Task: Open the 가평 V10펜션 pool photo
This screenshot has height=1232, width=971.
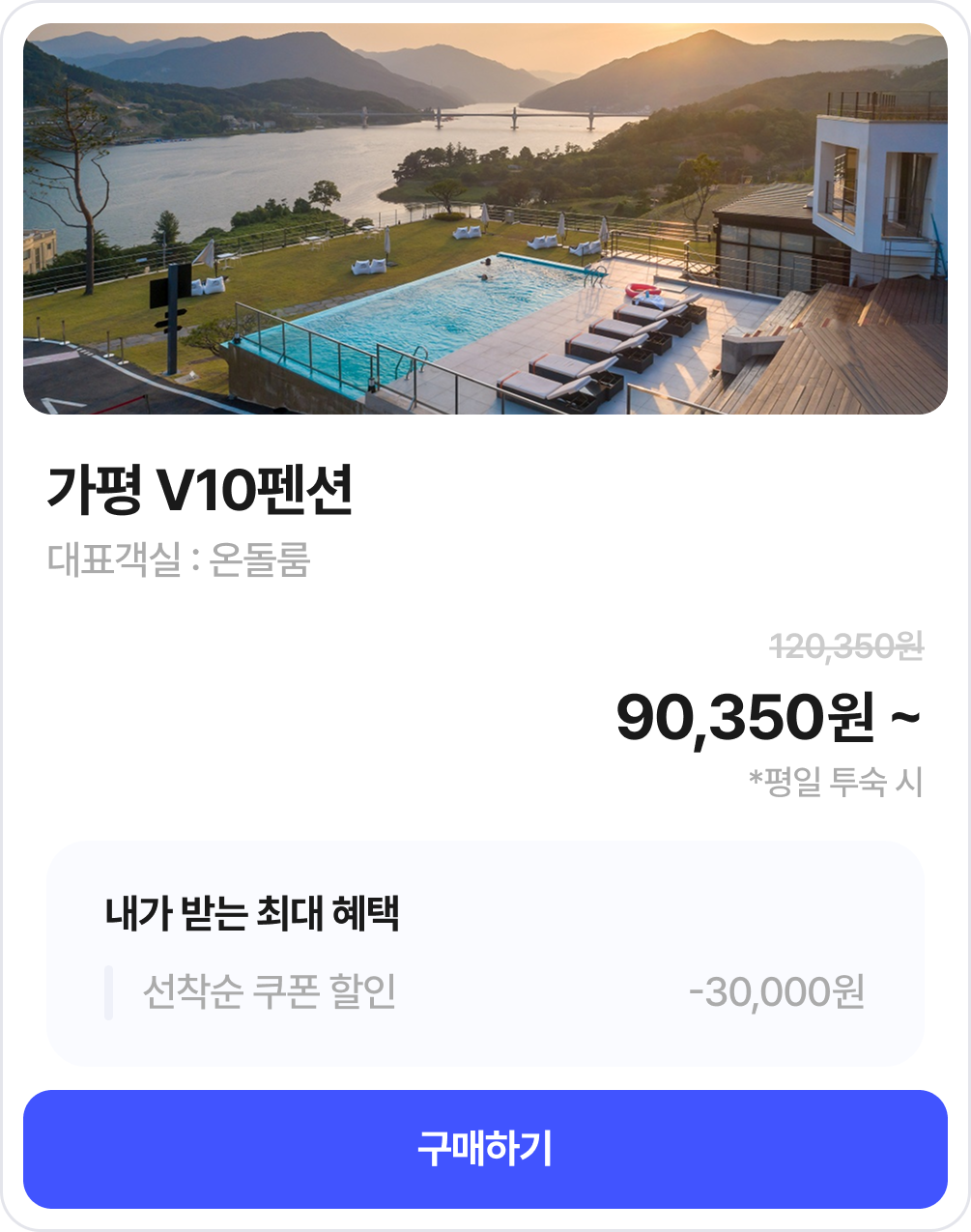Action: (x=485, y=219)
